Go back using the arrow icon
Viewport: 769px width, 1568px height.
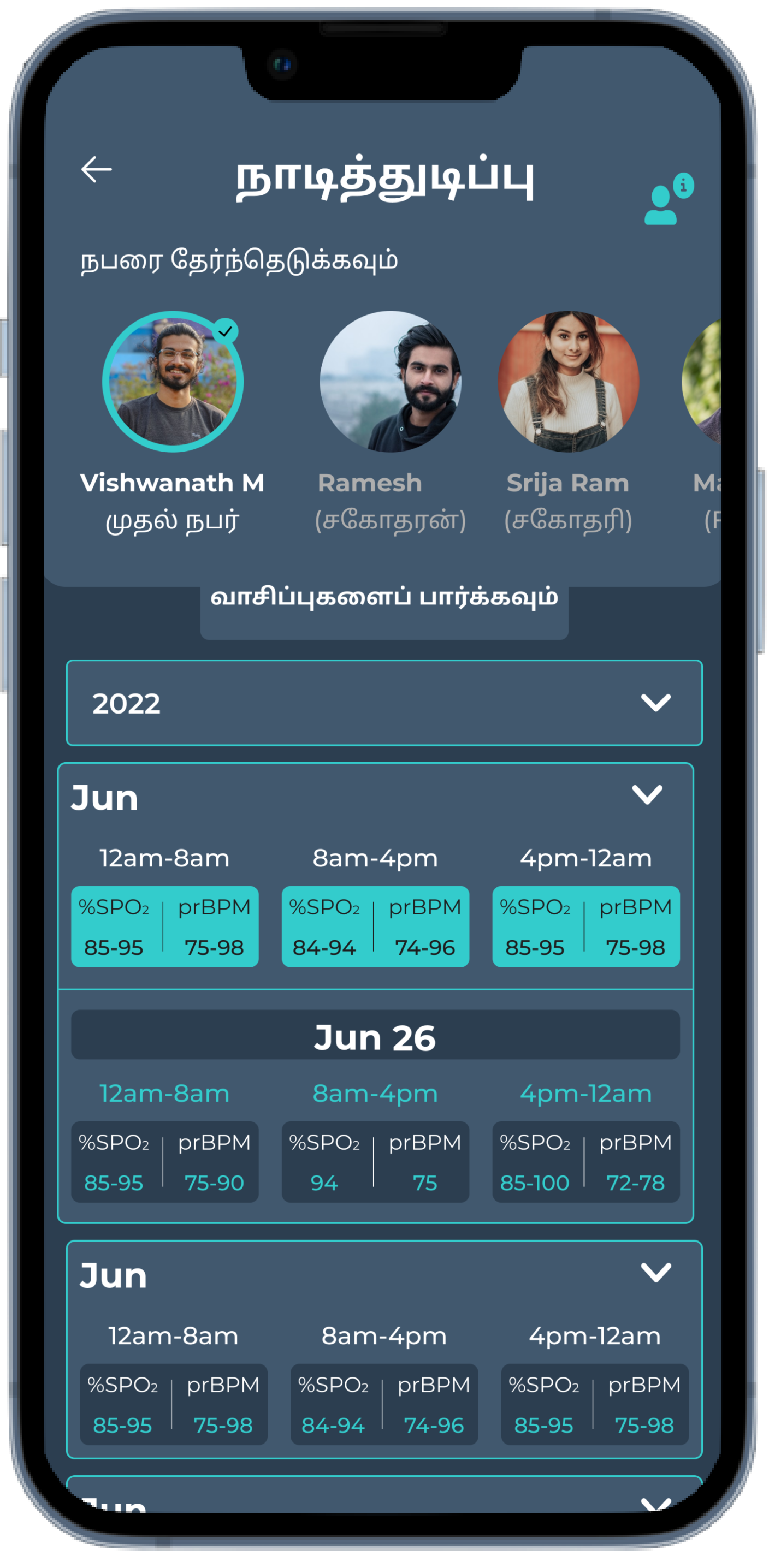pyautogui.click(x=96, y=169)
